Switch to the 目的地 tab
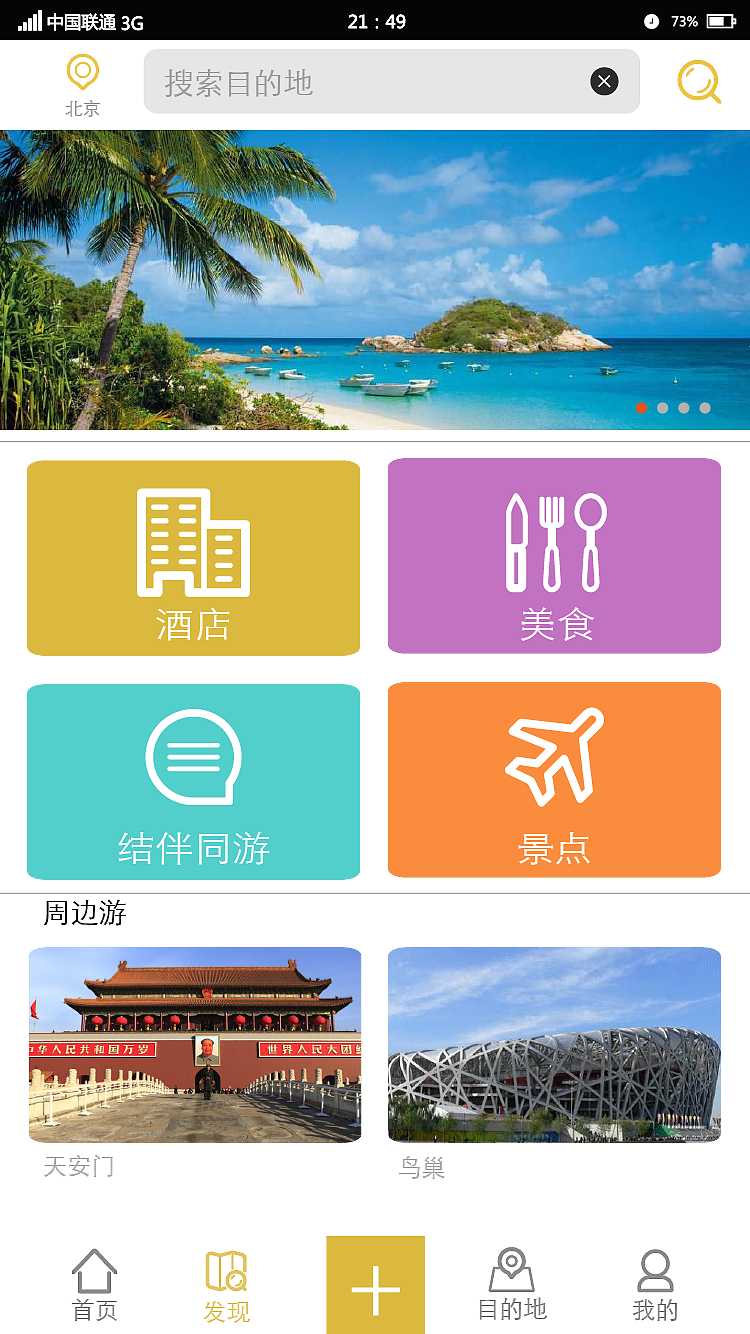The image size is (750, 1334). click(512, 1285)
